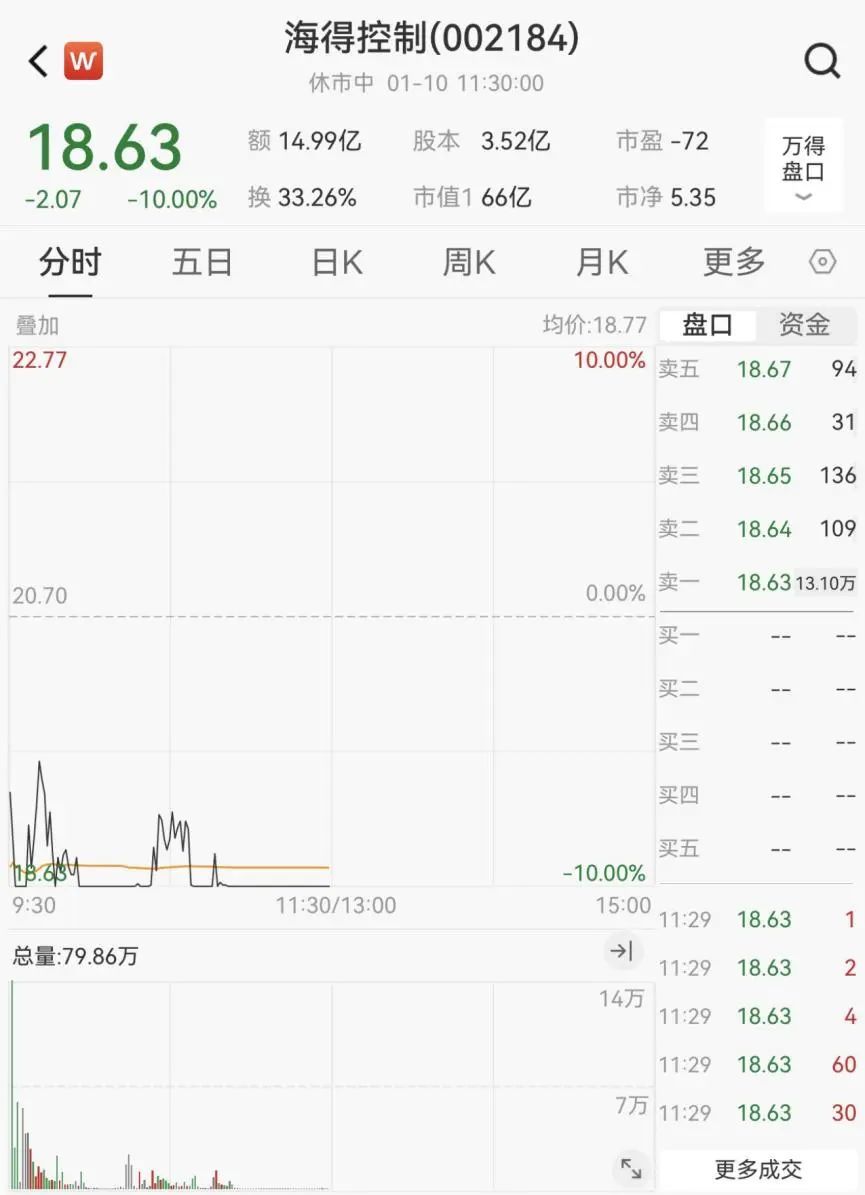Select the 周K chart tab
Image resolution: width=865 pixels, height=1195 pixels.
click(469, 263)
